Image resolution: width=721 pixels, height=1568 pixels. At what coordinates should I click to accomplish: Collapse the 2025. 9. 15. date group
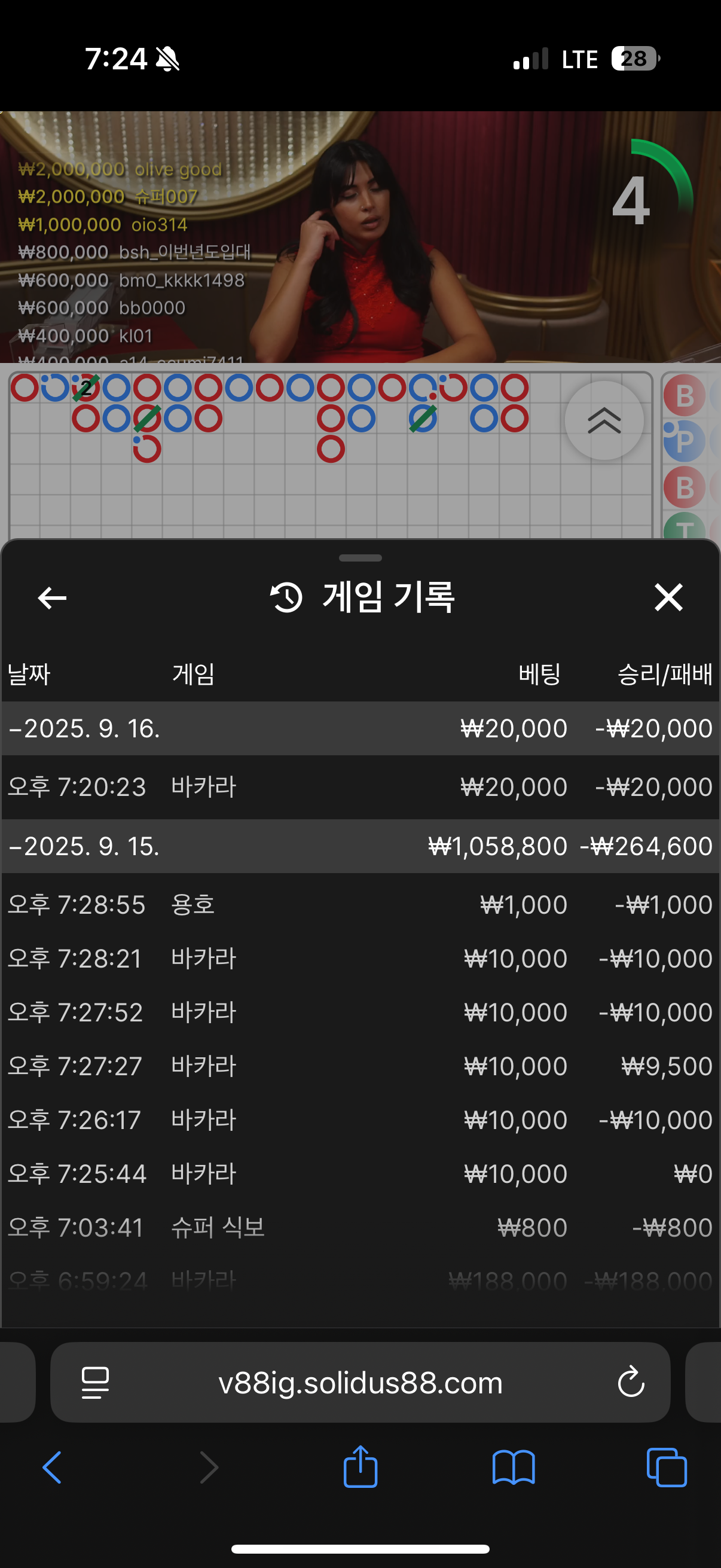click(85, 846)
